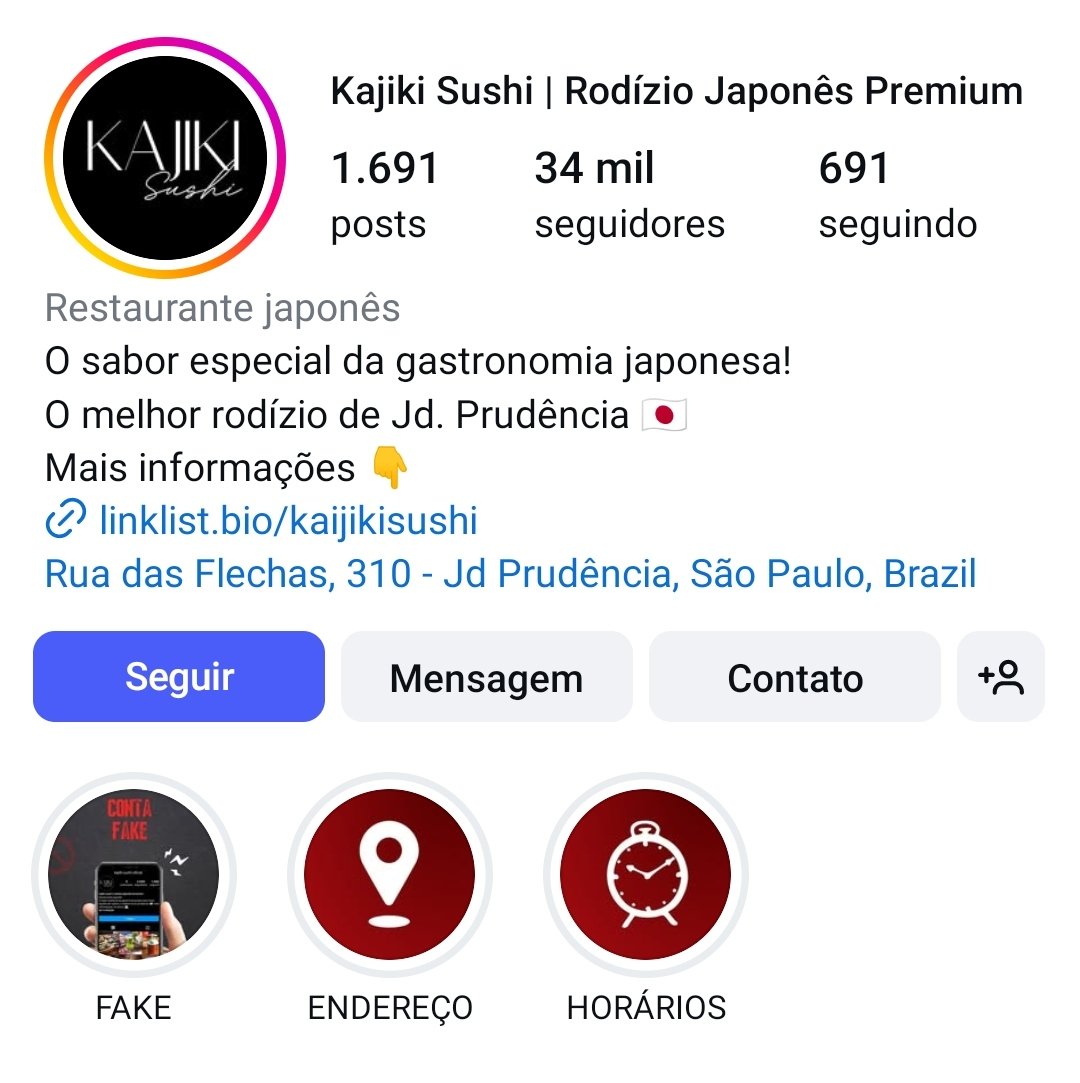Open the 691 seguindo list
1080x1083 pixels.
[x=897, y=195]
